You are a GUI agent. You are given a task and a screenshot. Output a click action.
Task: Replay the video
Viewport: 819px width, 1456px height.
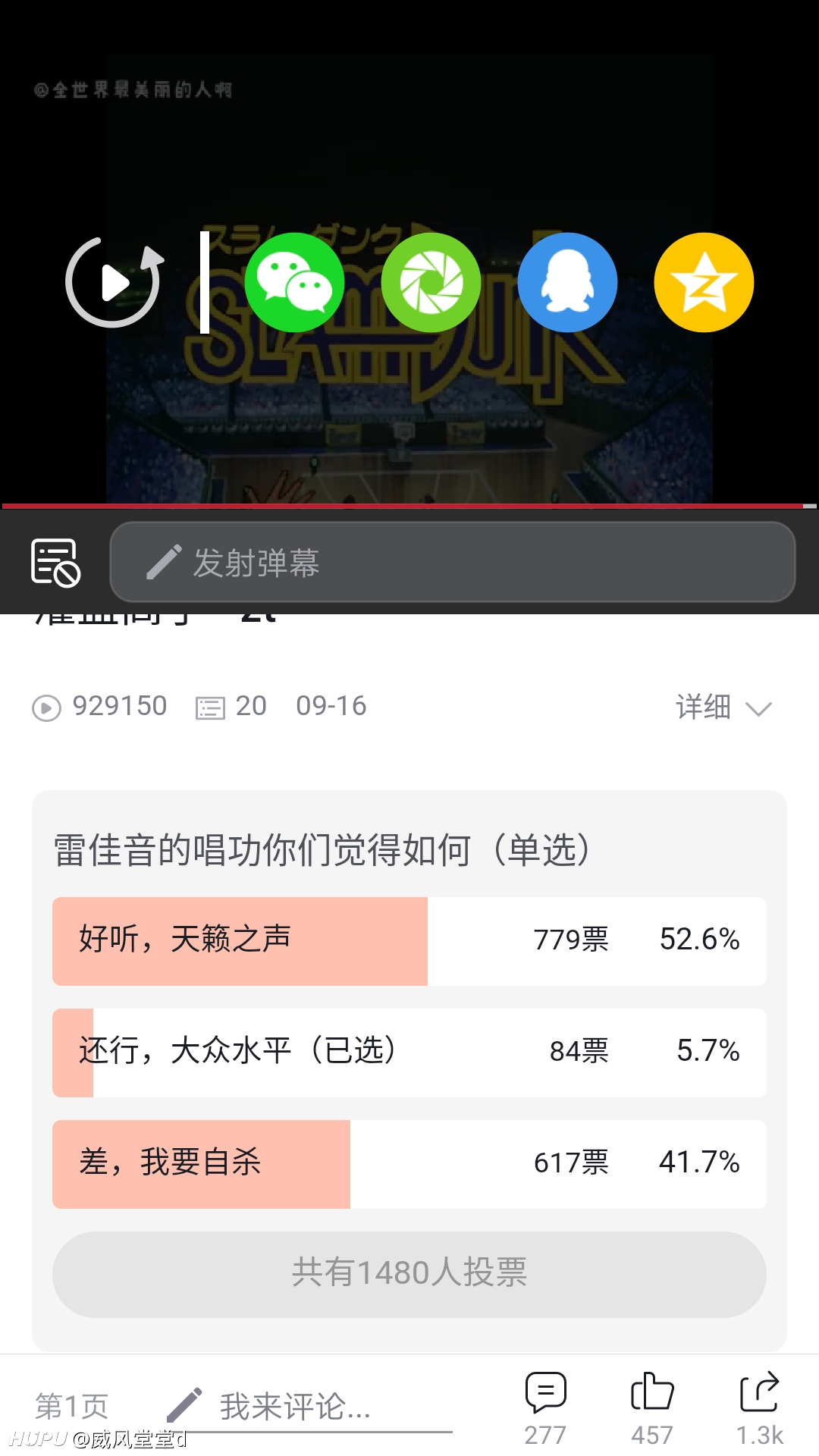point(114,282)
